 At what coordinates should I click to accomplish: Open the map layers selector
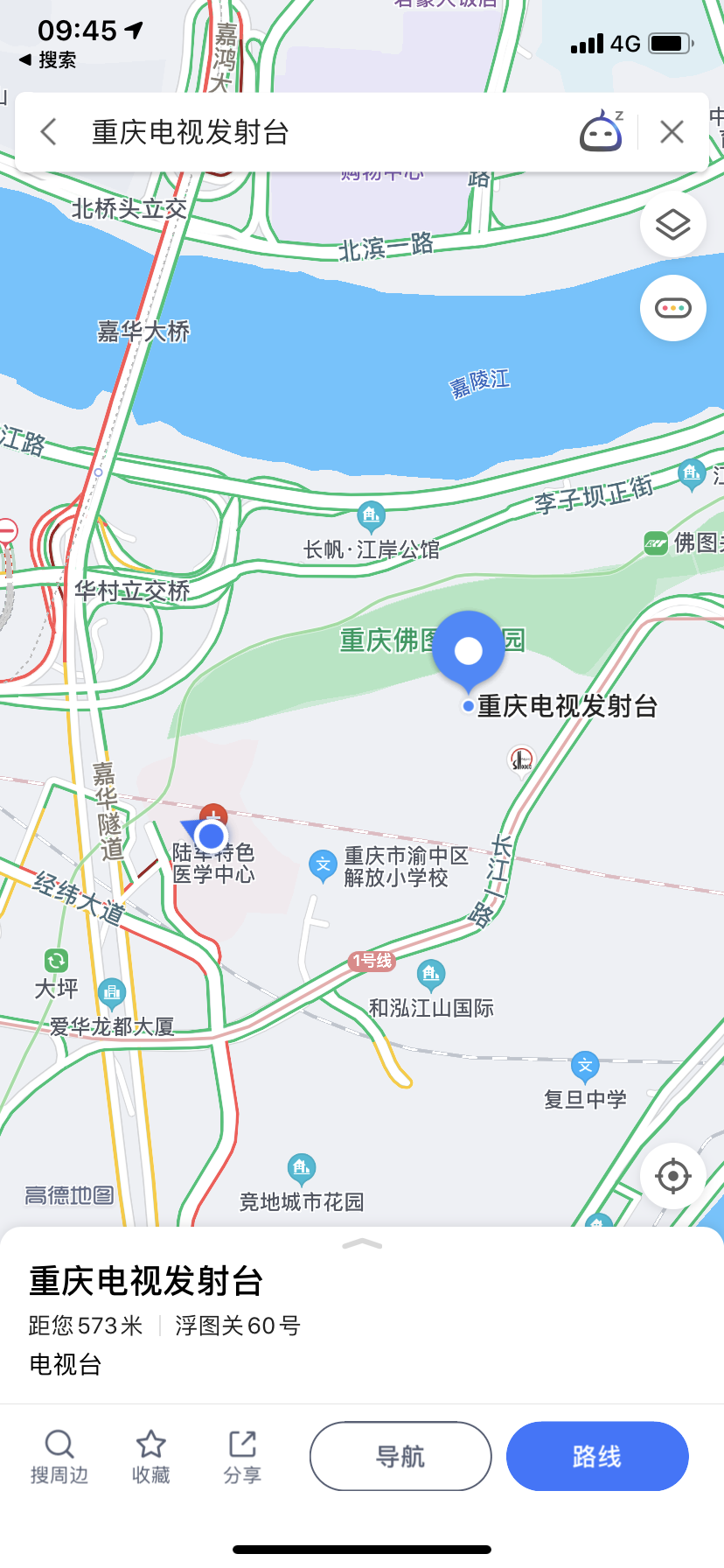(672, 225)
